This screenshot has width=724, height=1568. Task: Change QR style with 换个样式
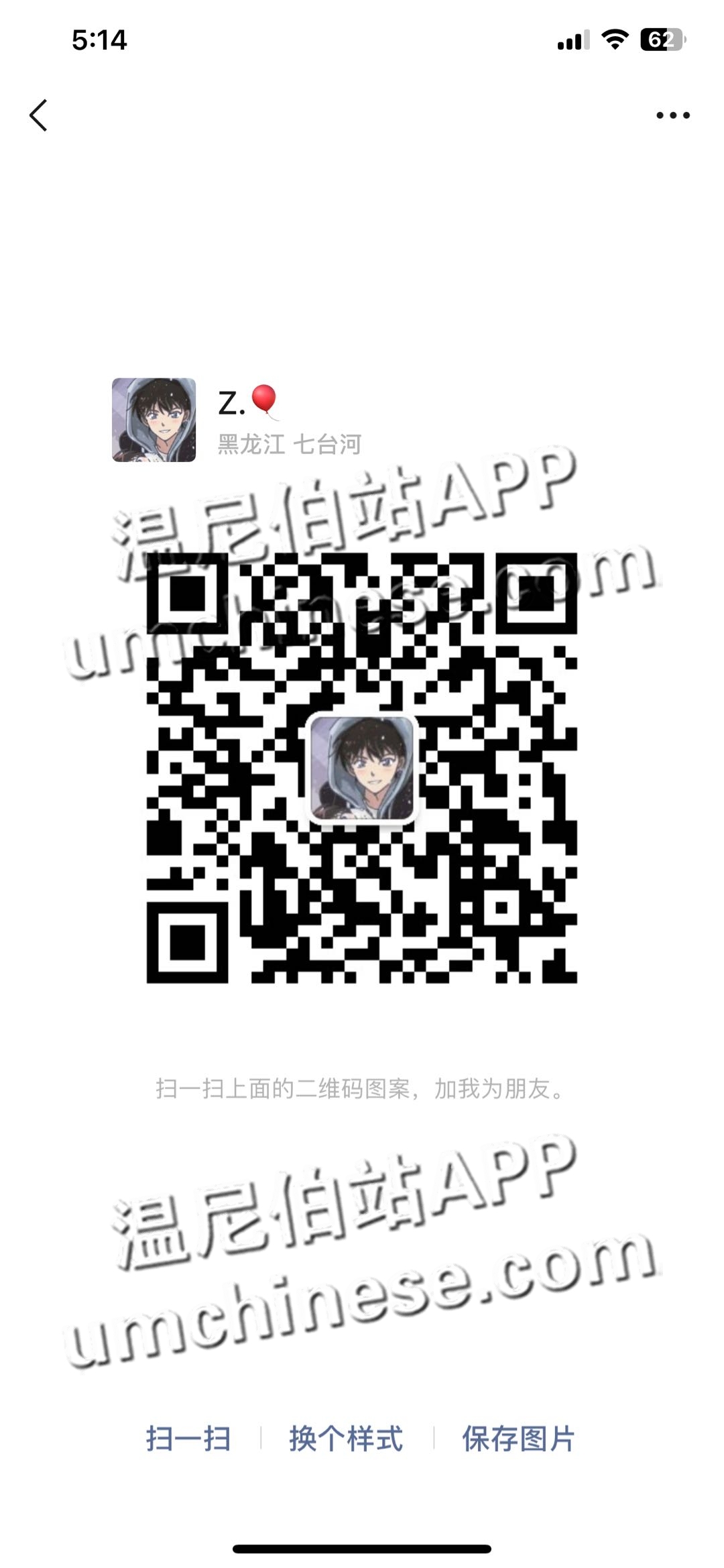[x=346, y=1439]
